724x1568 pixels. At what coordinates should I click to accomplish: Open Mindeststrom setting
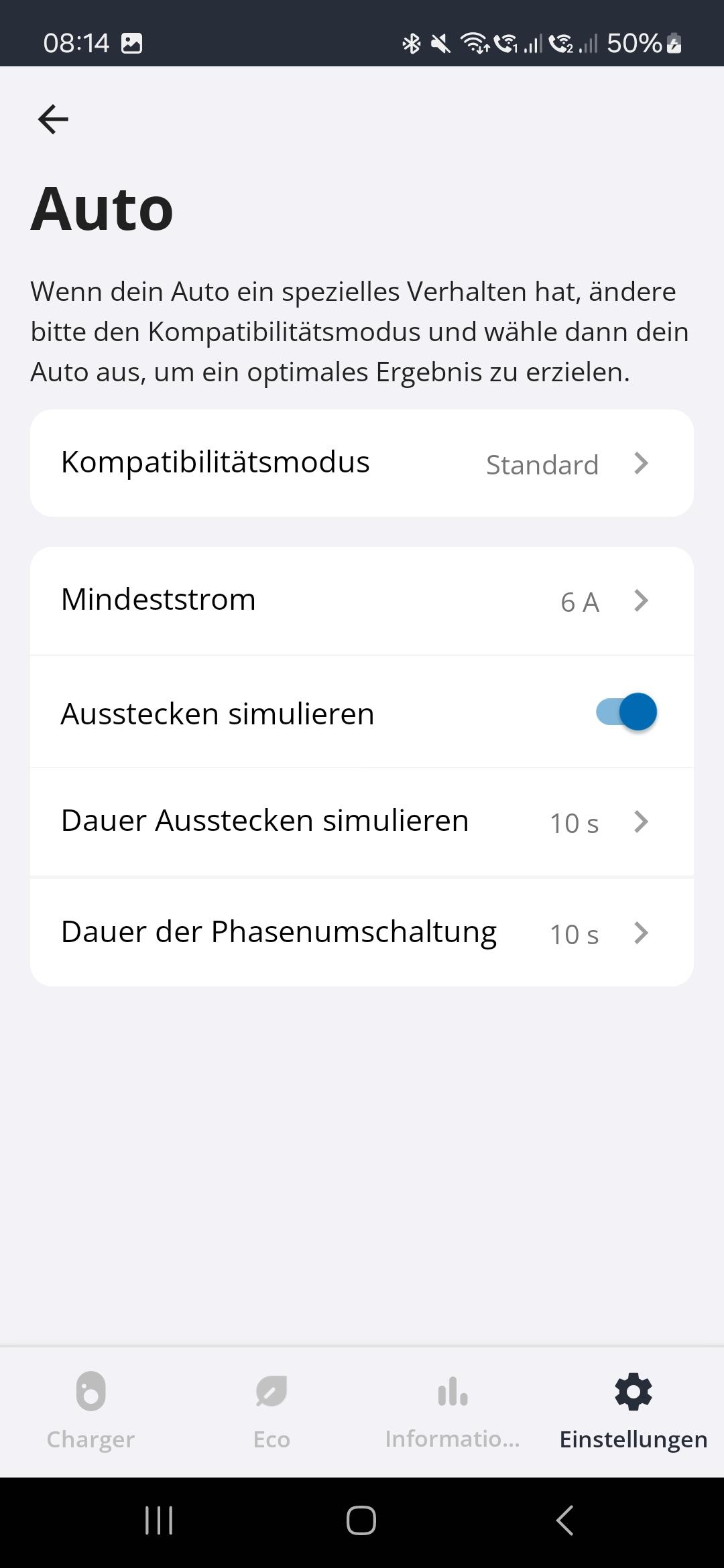[x=361, y=600]
